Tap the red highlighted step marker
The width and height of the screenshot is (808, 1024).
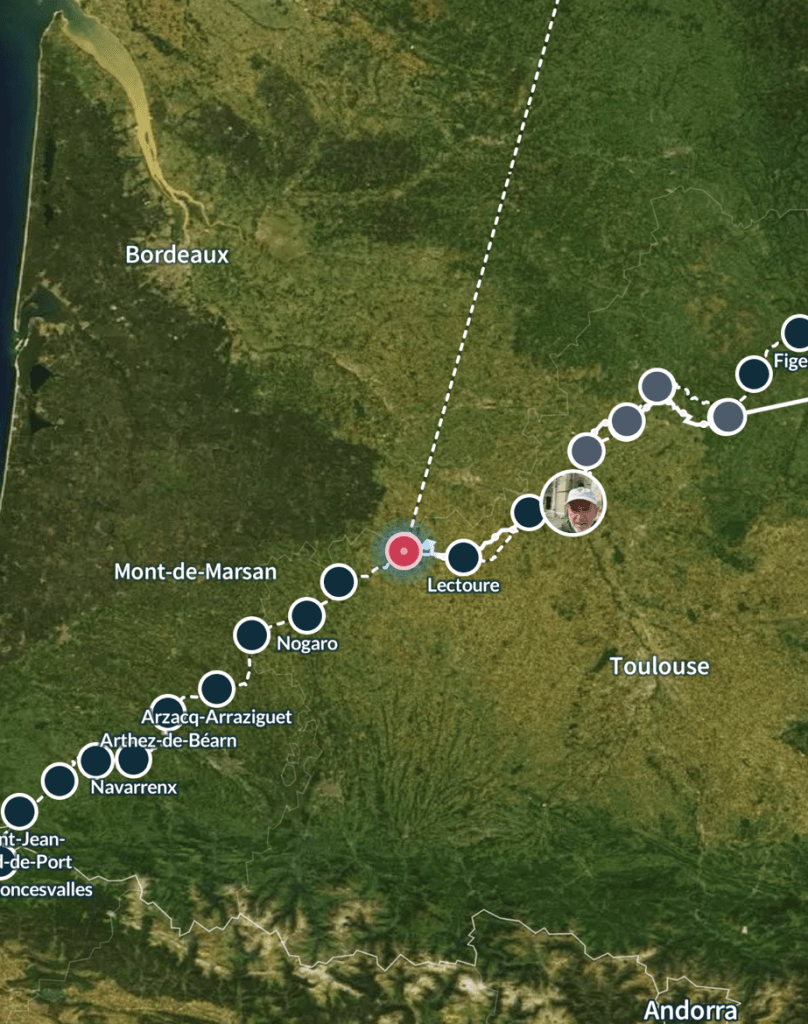tap(403, 551)
